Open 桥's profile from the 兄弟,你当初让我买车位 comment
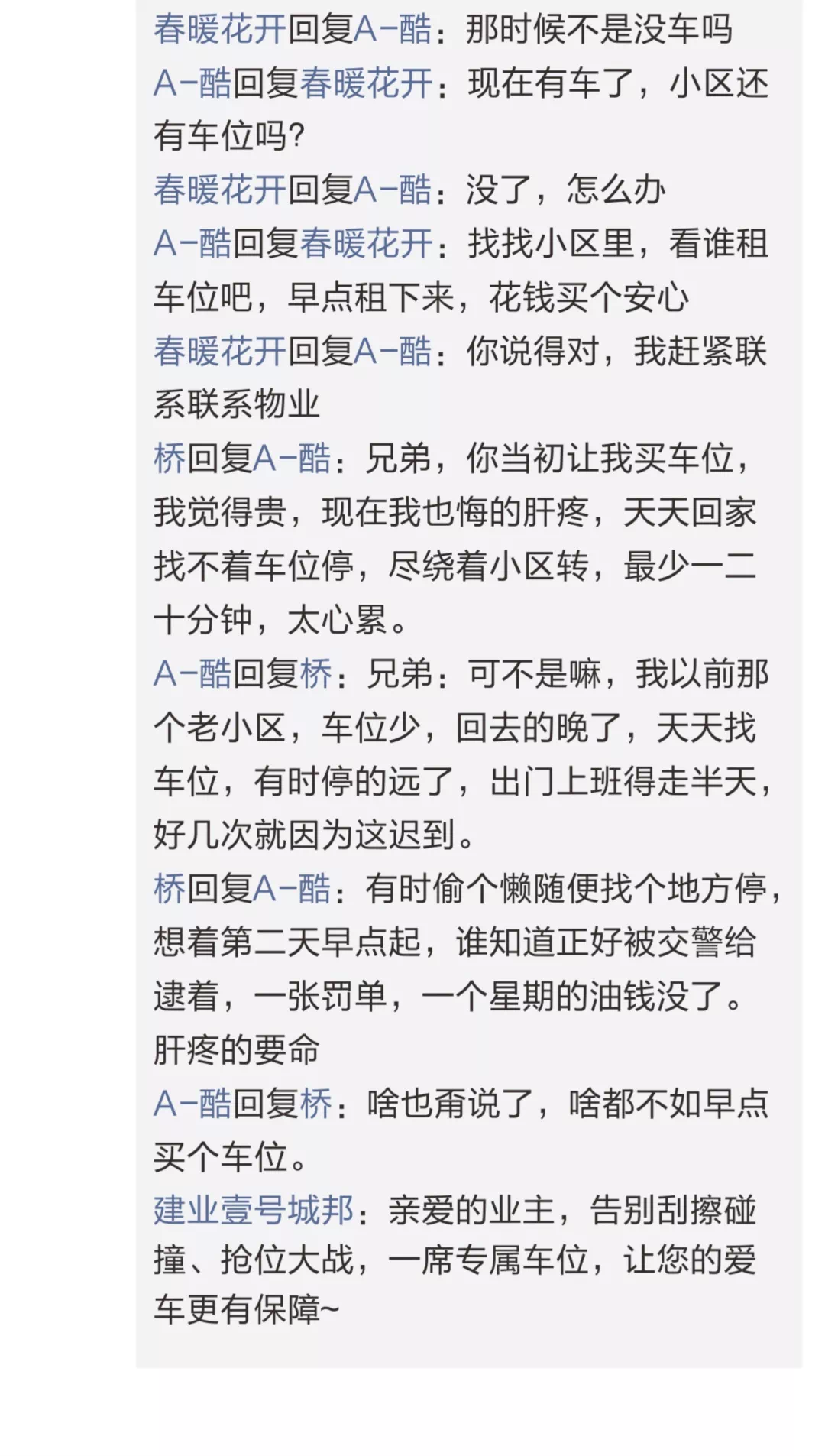This screenshot has height=1456, width=825. [x=170, y=459]
